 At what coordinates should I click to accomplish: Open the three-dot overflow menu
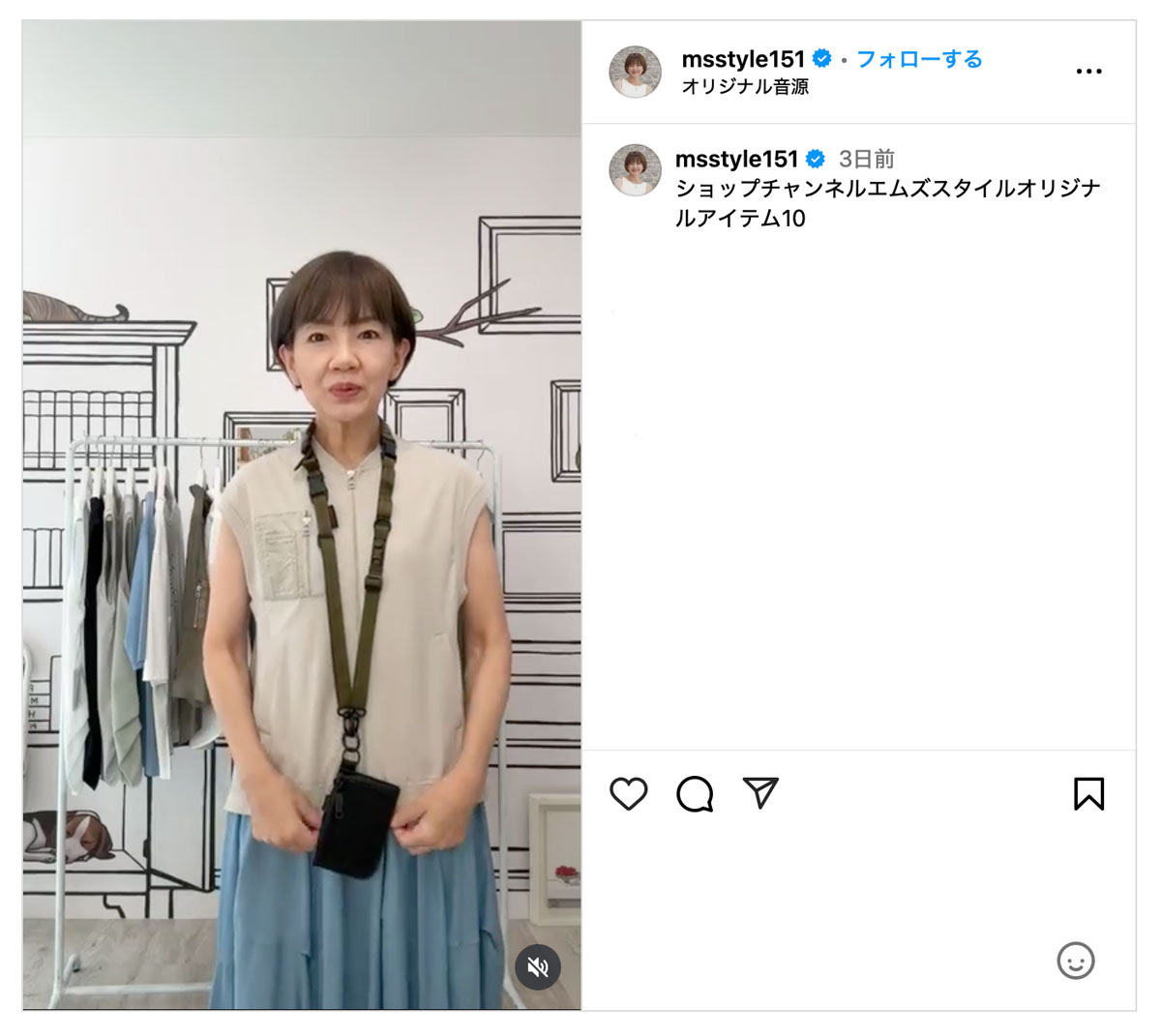click(x=1088, y=72)
